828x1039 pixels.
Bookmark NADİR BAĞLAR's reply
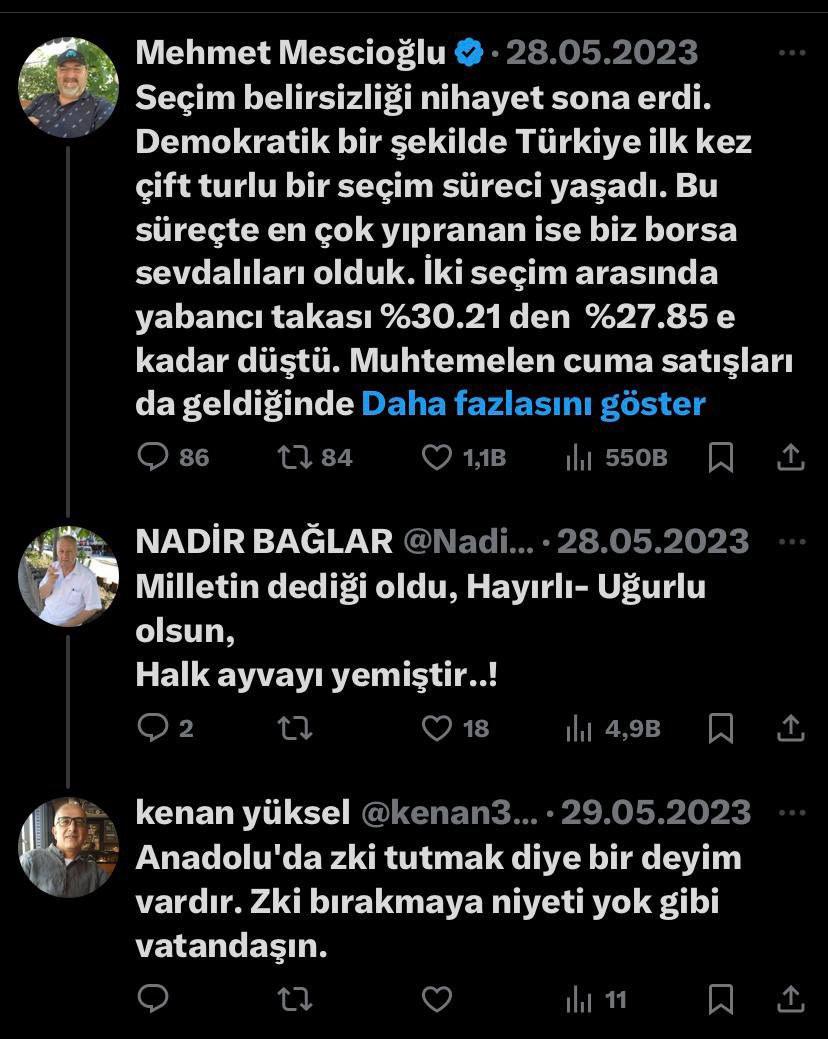[x=720, y=728]
